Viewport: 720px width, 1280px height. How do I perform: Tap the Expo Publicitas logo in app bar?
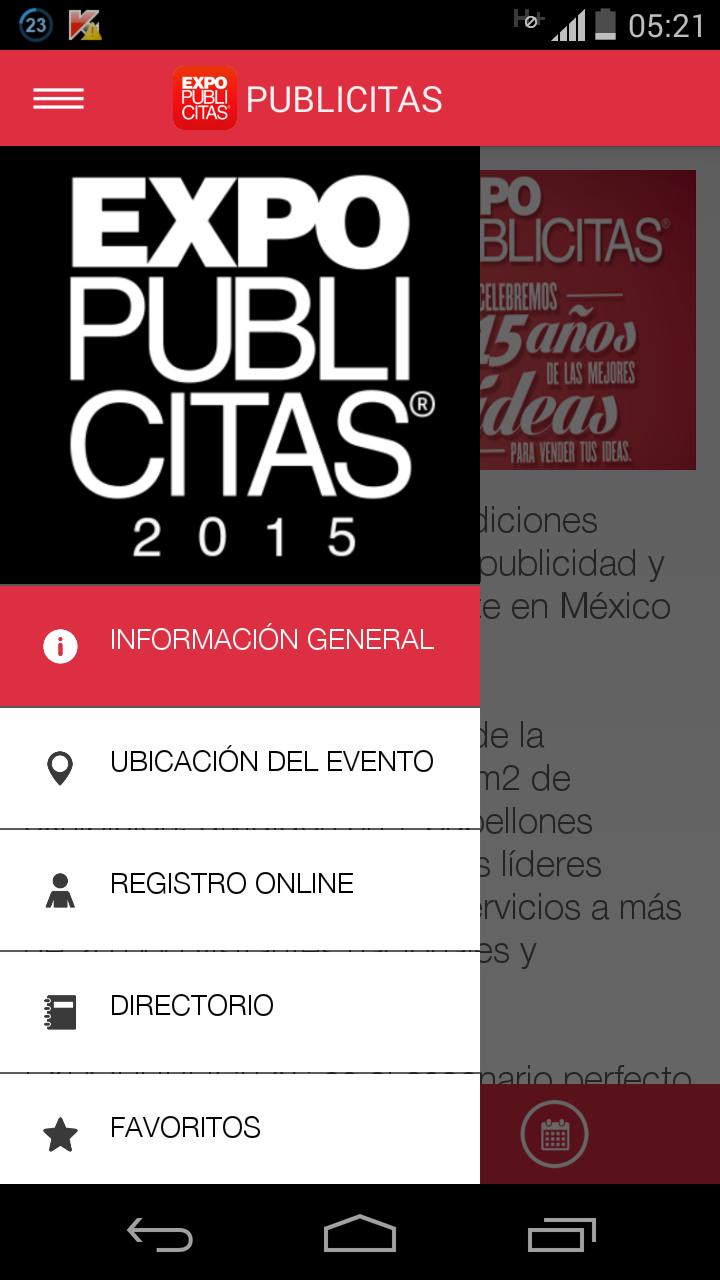point(204,98)
